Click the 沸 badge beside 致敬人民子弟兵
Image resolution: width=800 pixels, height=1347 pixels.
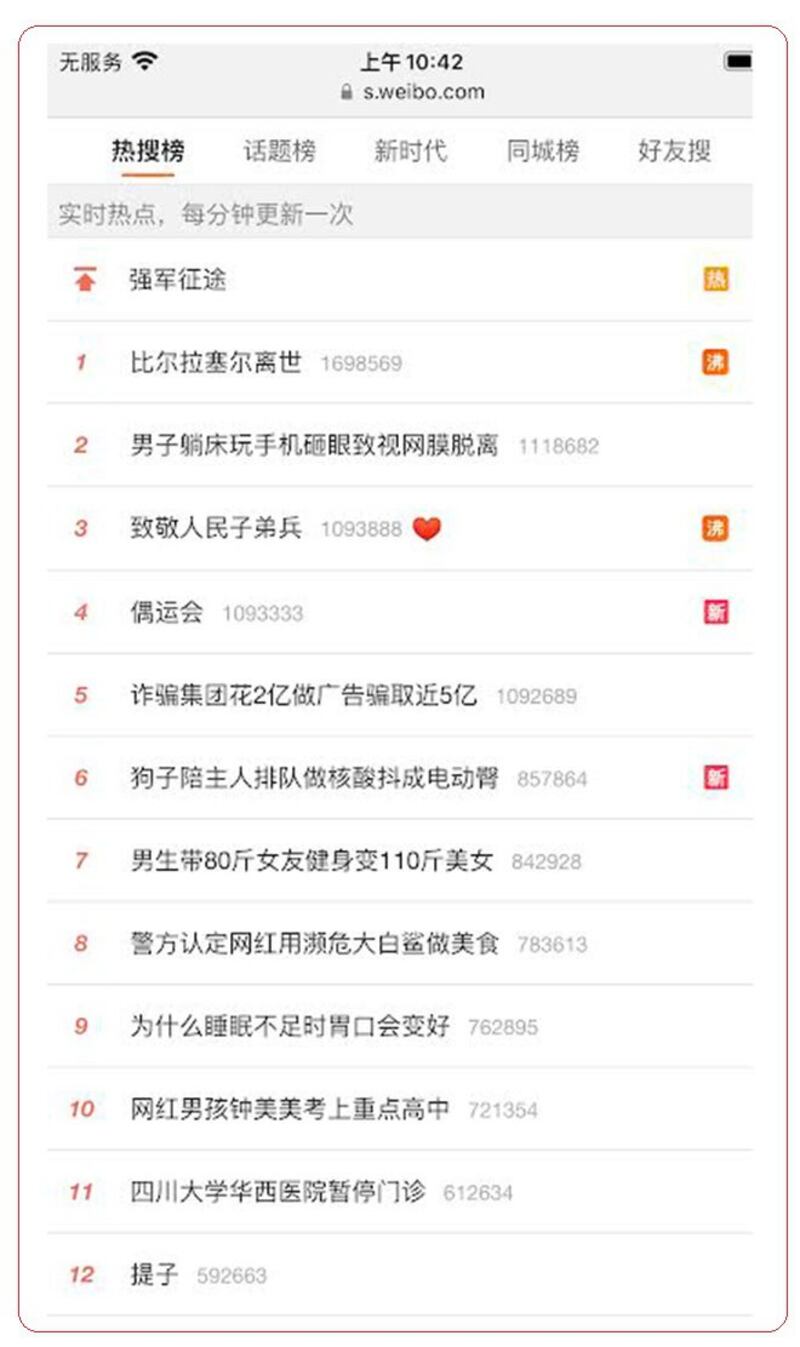(715, 530)
